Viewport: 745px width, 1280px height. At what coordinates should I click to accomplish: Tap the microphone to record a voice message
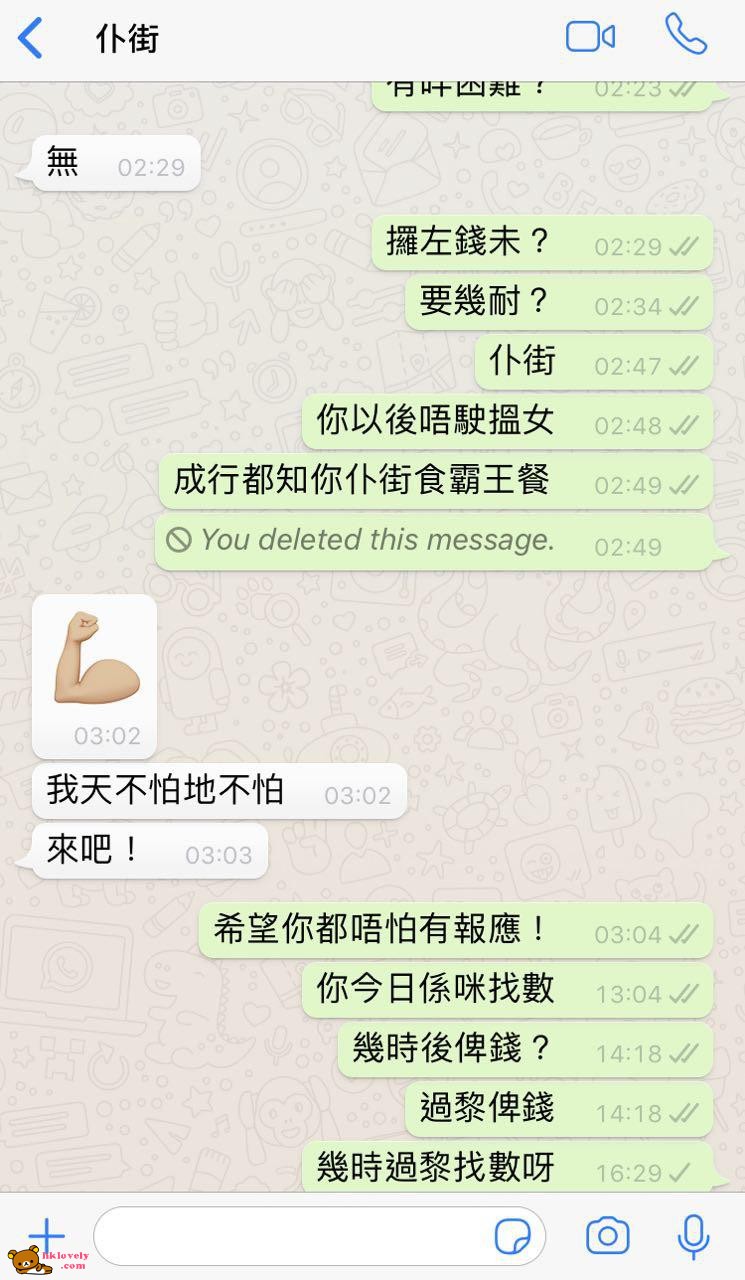tap(693, 1237)
